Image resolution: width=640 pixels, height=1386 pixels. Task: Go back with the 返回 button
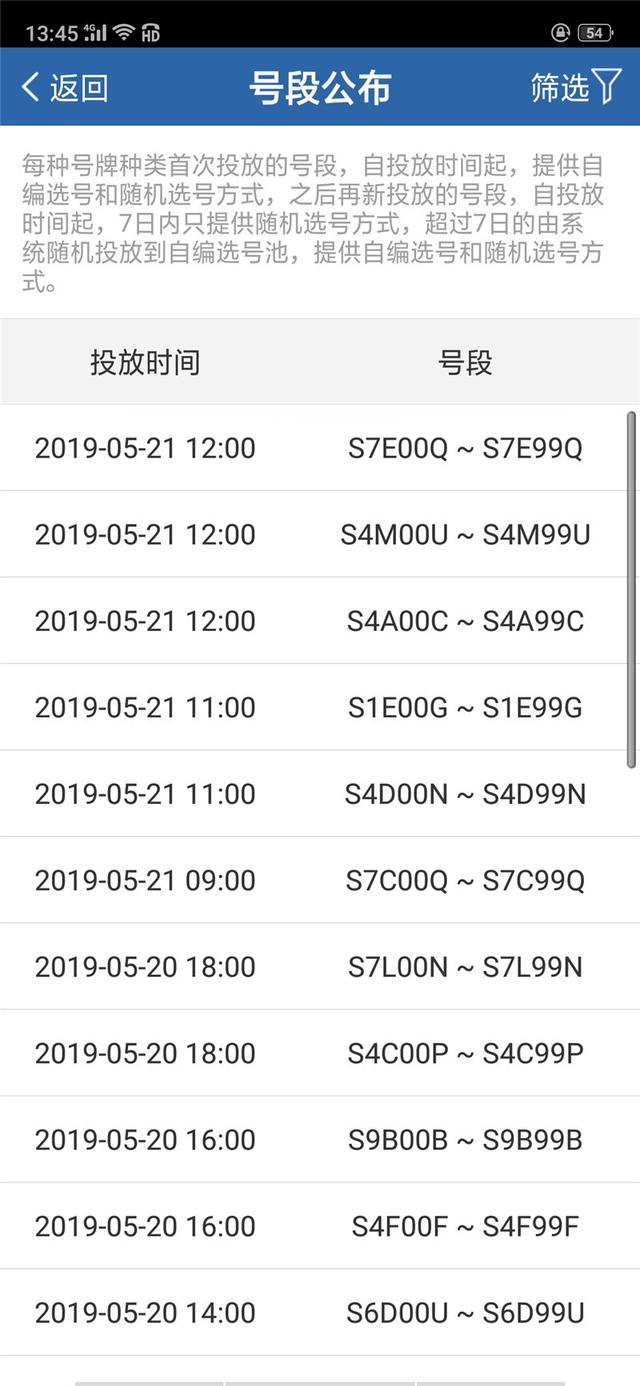click(65, 88)
